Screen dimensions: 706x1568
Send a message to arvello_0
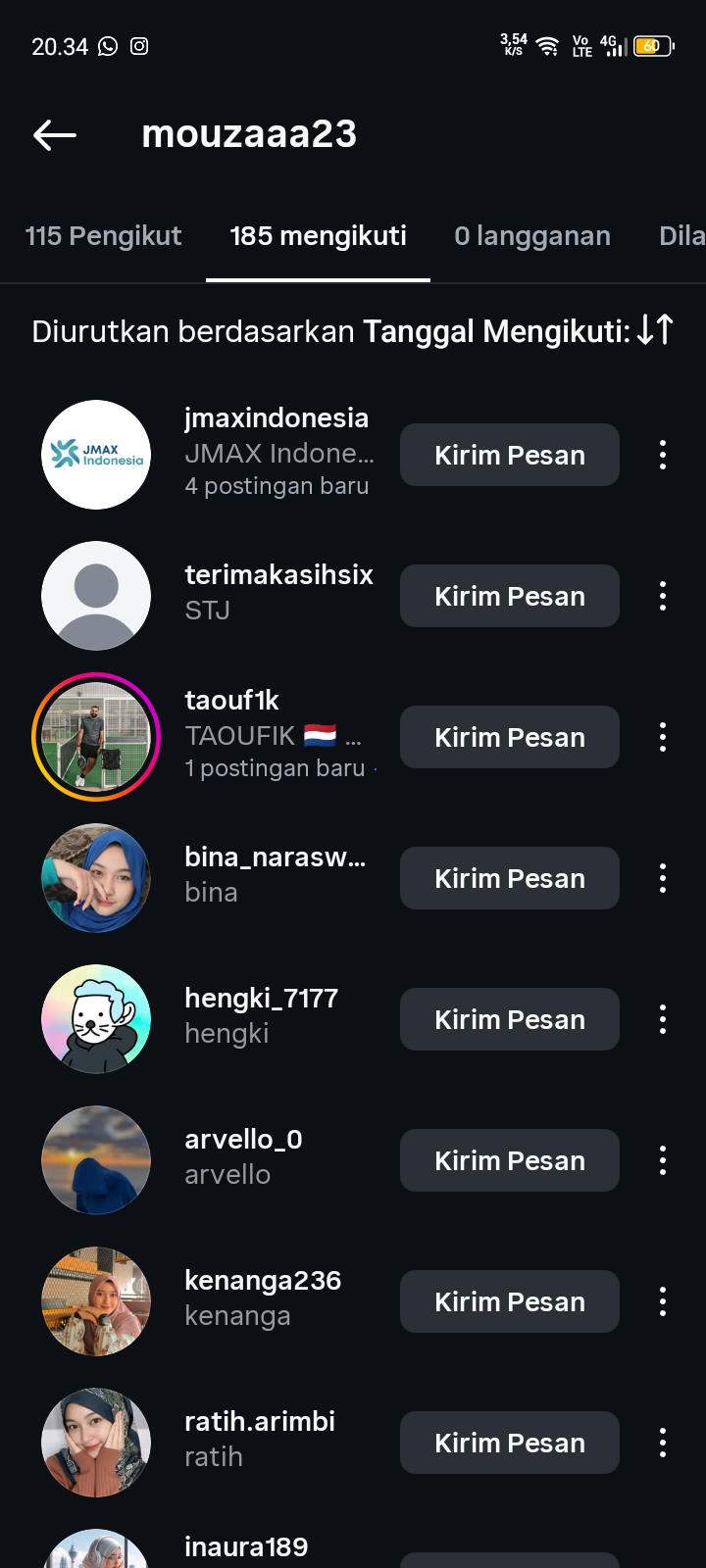[x=509, y=1160]
